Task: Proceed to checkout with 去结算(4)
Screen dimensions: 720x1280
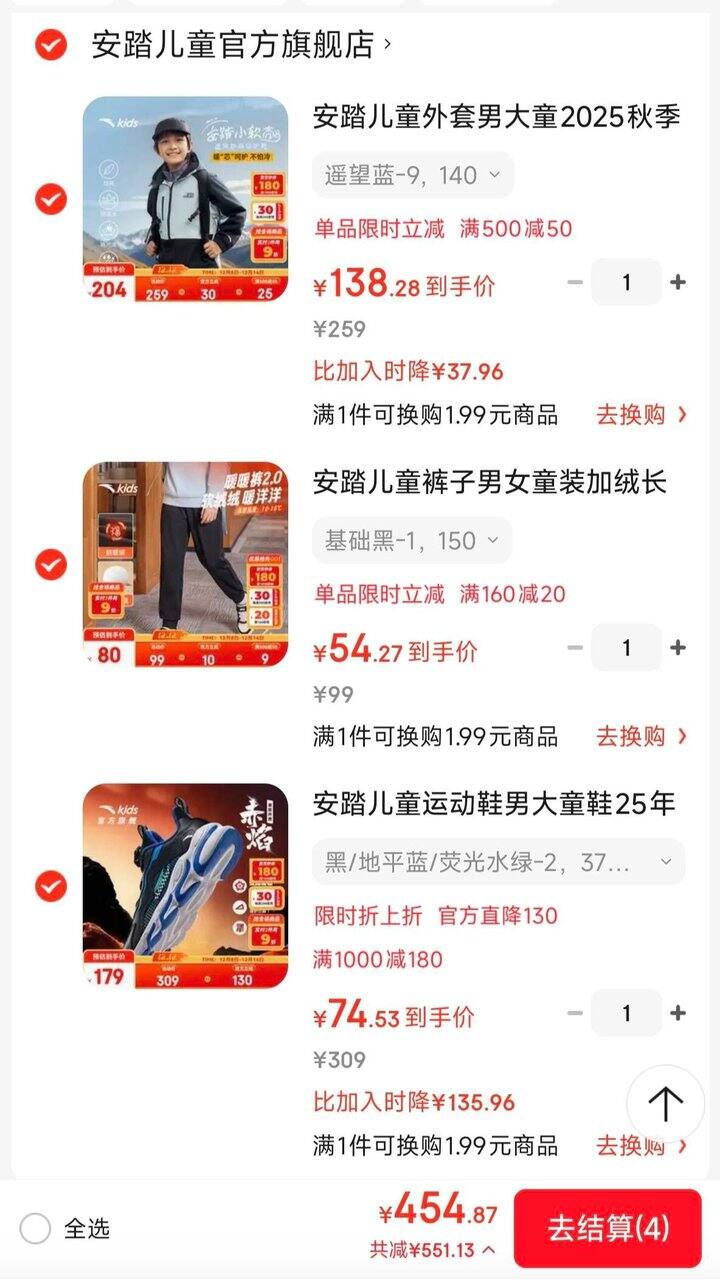Action: 607,1228
